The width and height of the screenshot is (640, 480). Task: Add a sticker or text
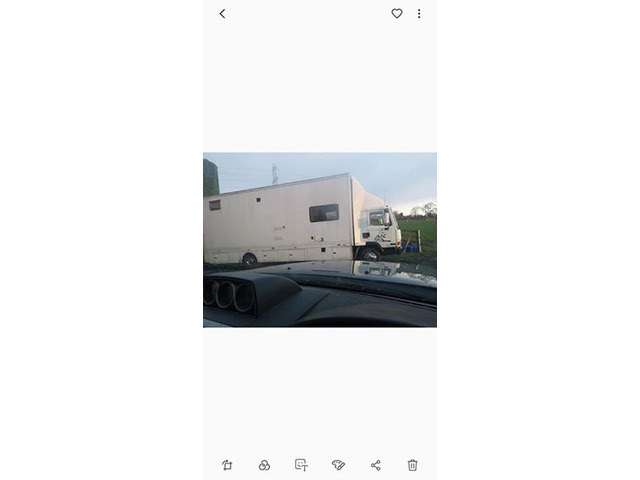coord(301,465)
